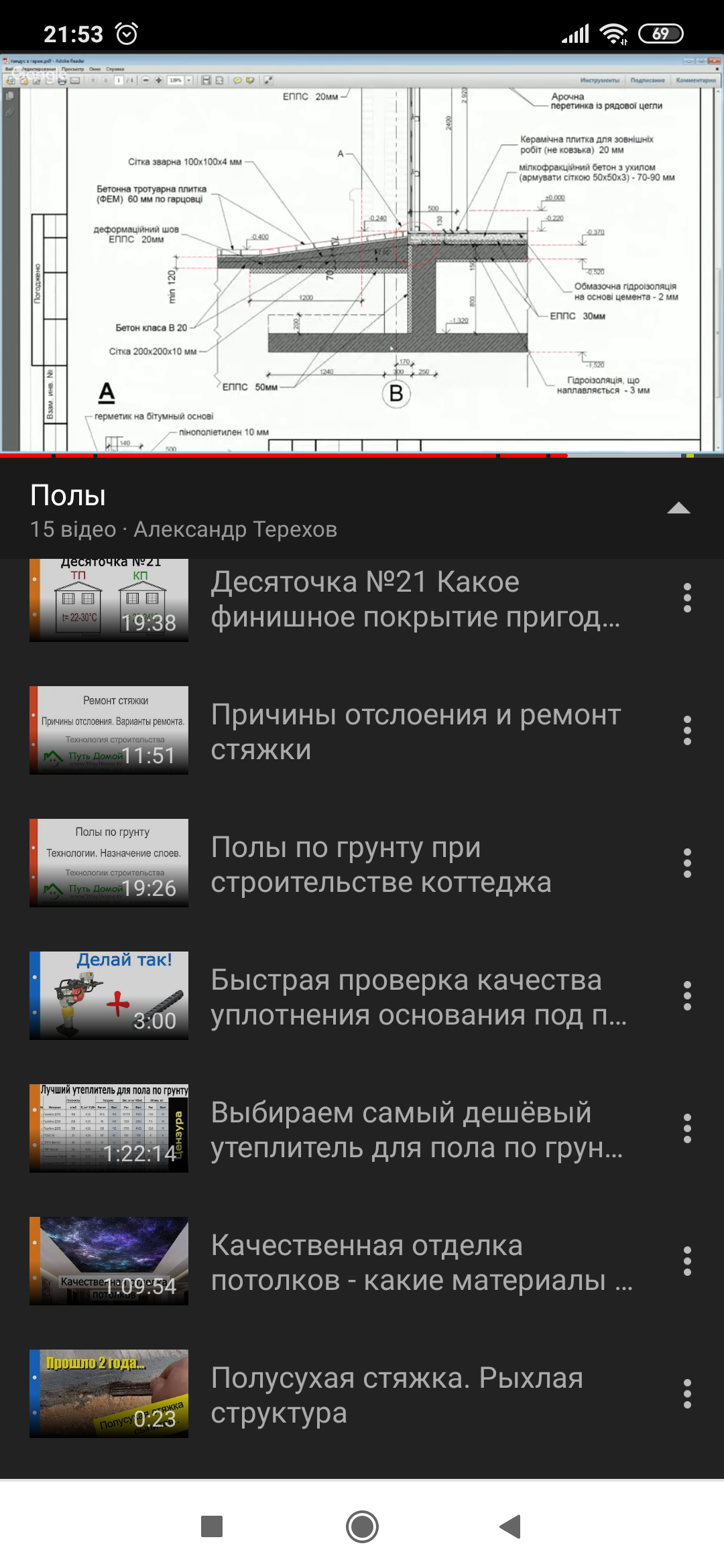Open options for Качественная отделка потолков
Viewport: 724px width, 1568px height.
pyautogui.click(x=687, y=1261)
